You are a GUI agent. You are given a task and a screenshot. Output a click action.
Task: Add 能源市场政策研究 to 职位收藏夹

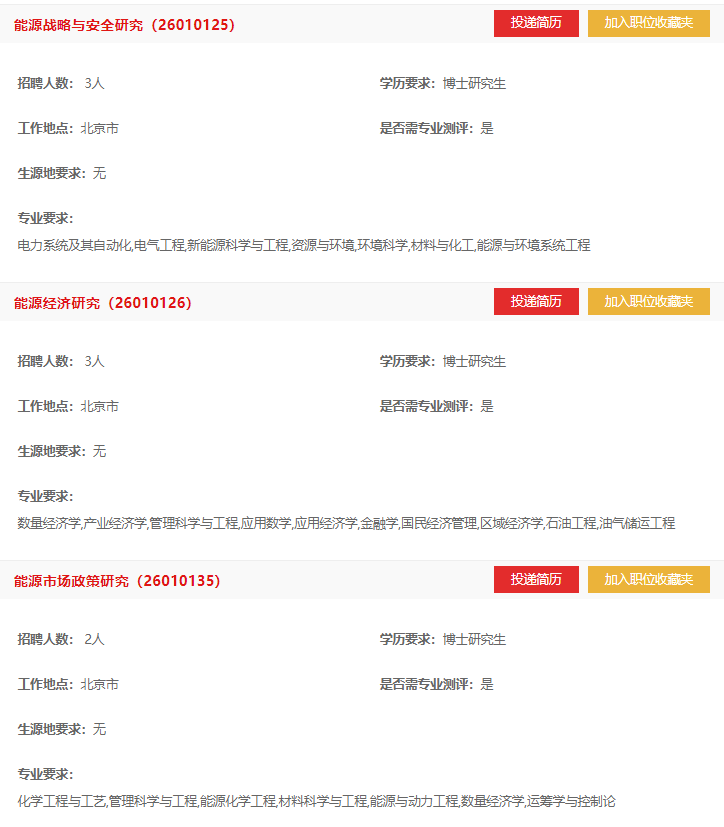coord(648,579)
